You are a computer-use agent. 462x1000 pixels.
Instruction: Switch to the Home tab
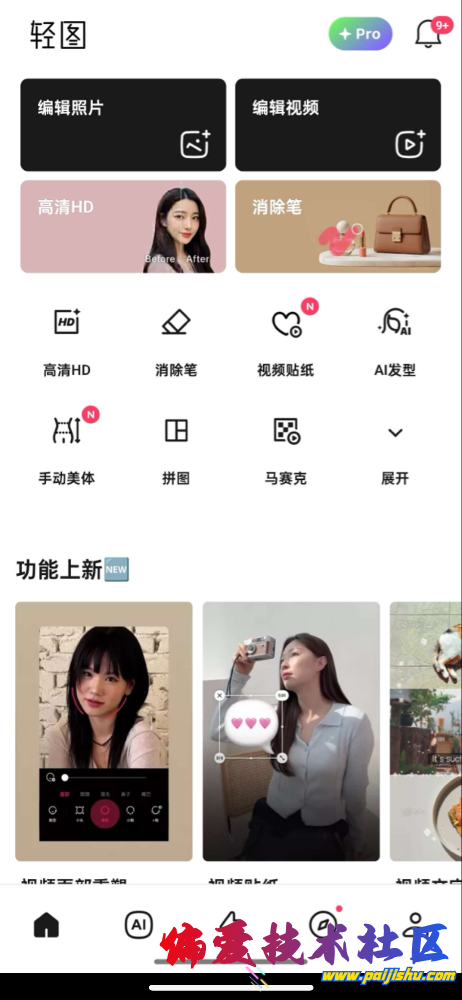click(x=46, y=925)
